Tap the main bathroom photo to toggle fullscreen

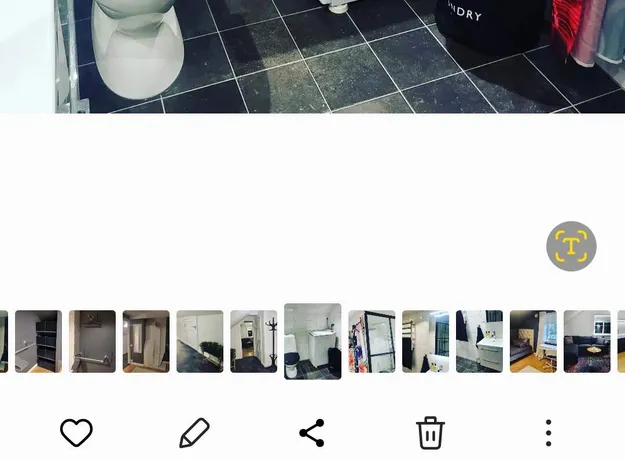[x=312, y=55]
